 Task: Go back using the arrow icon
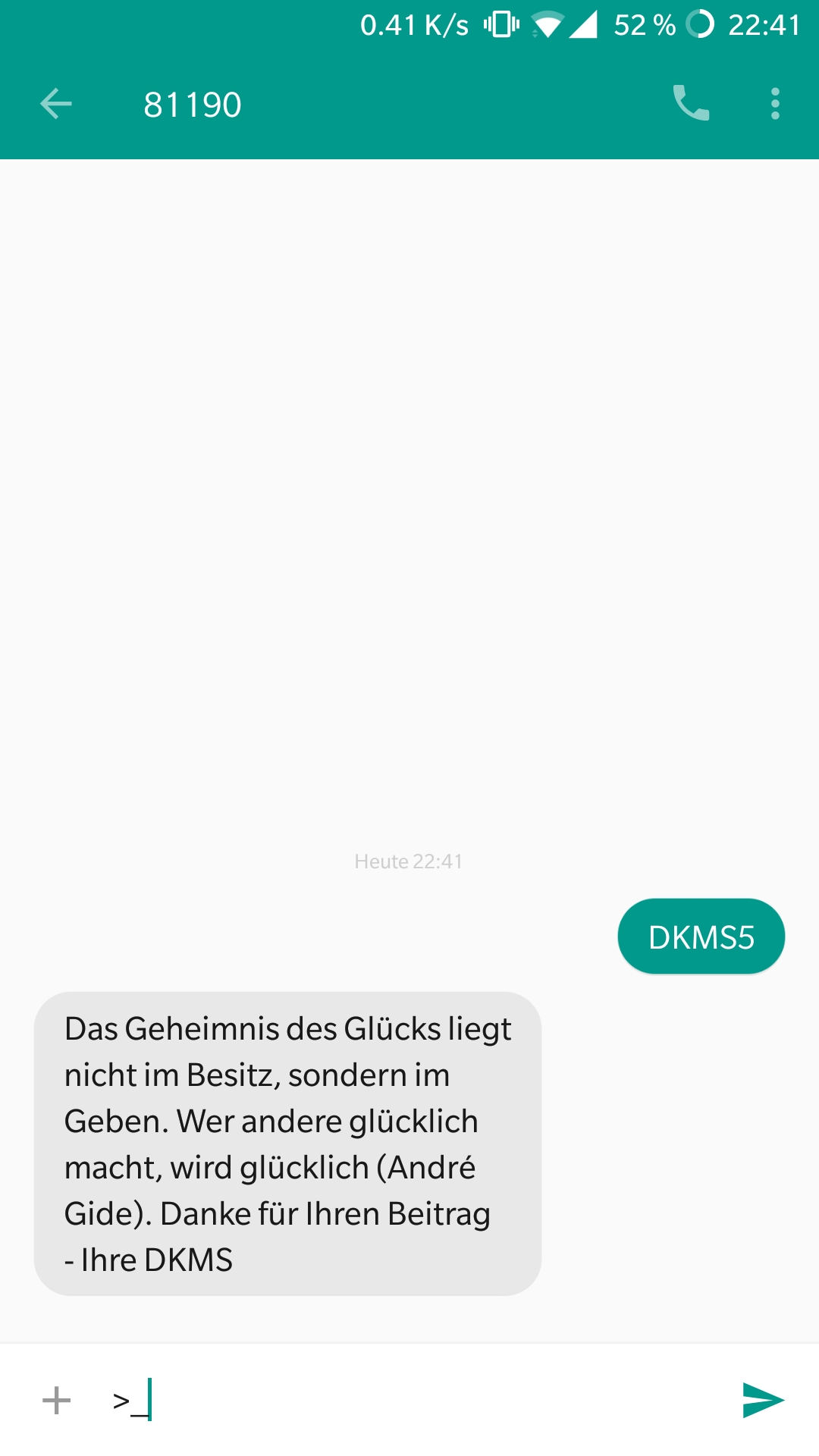[x=56, y=104]
